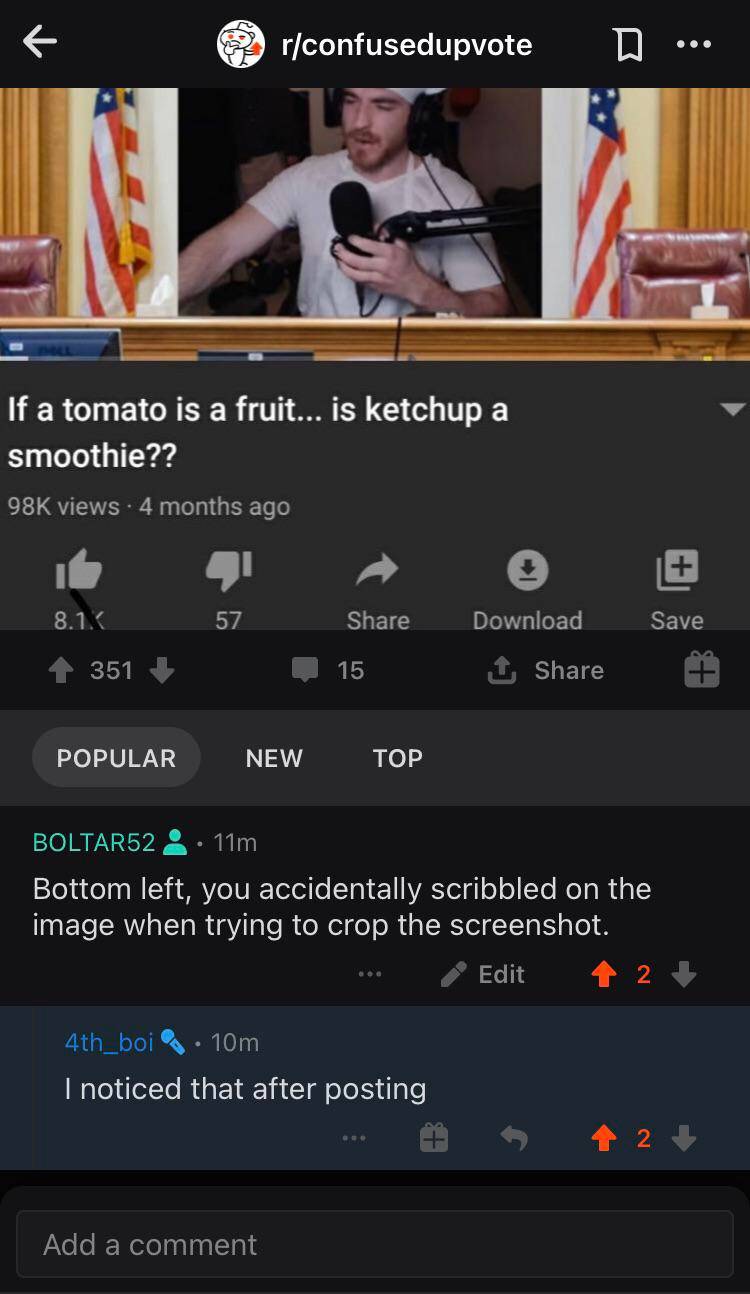Sort comments by NEW

click(x=274, y=758)
